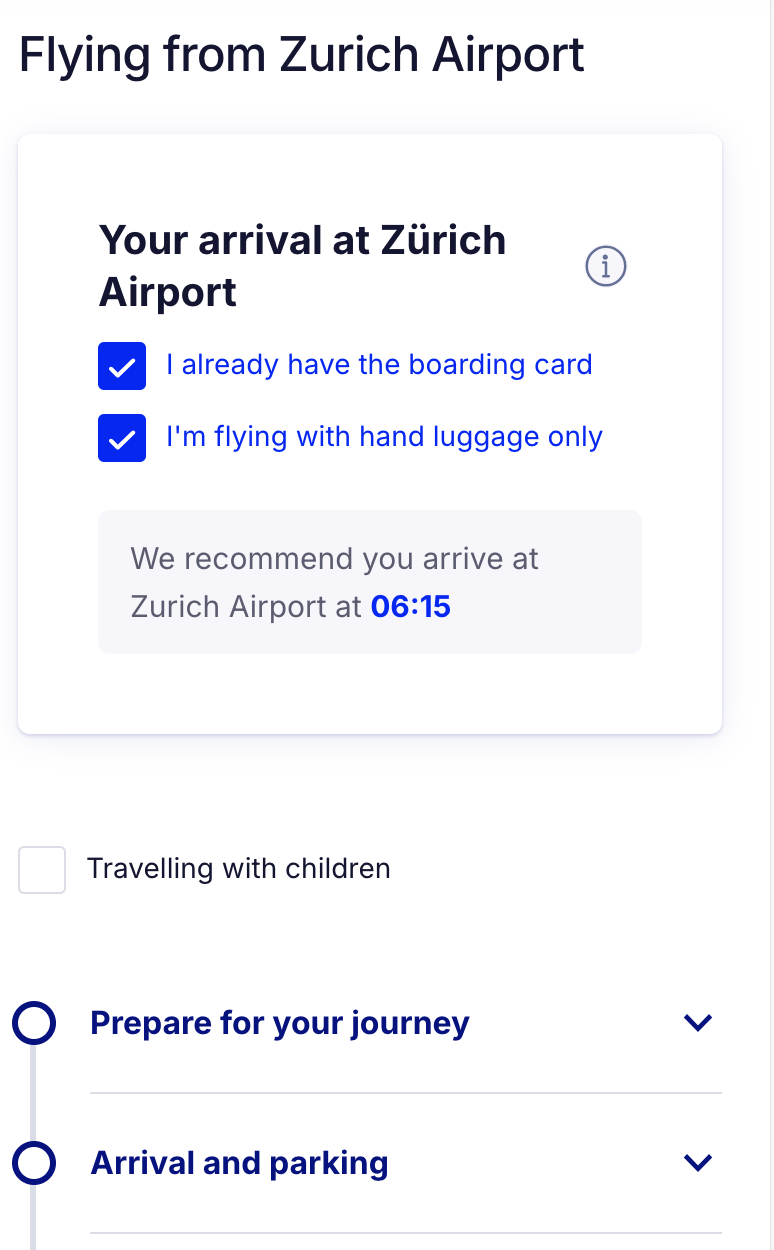Expand Prepare for your journey section

click(697, 1023)
